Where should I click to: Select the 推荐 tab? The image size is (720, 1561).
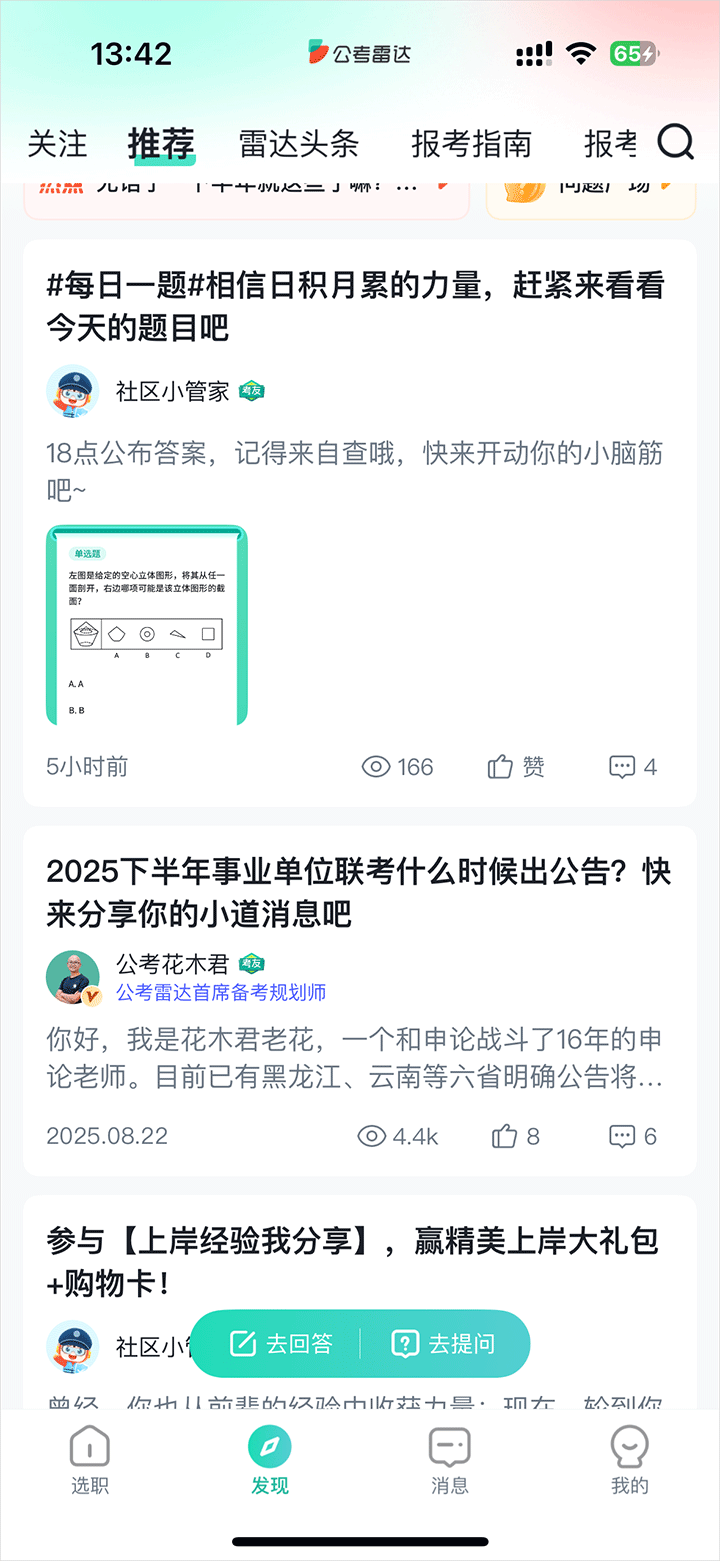pyautogui.click(x=161, y=144)
